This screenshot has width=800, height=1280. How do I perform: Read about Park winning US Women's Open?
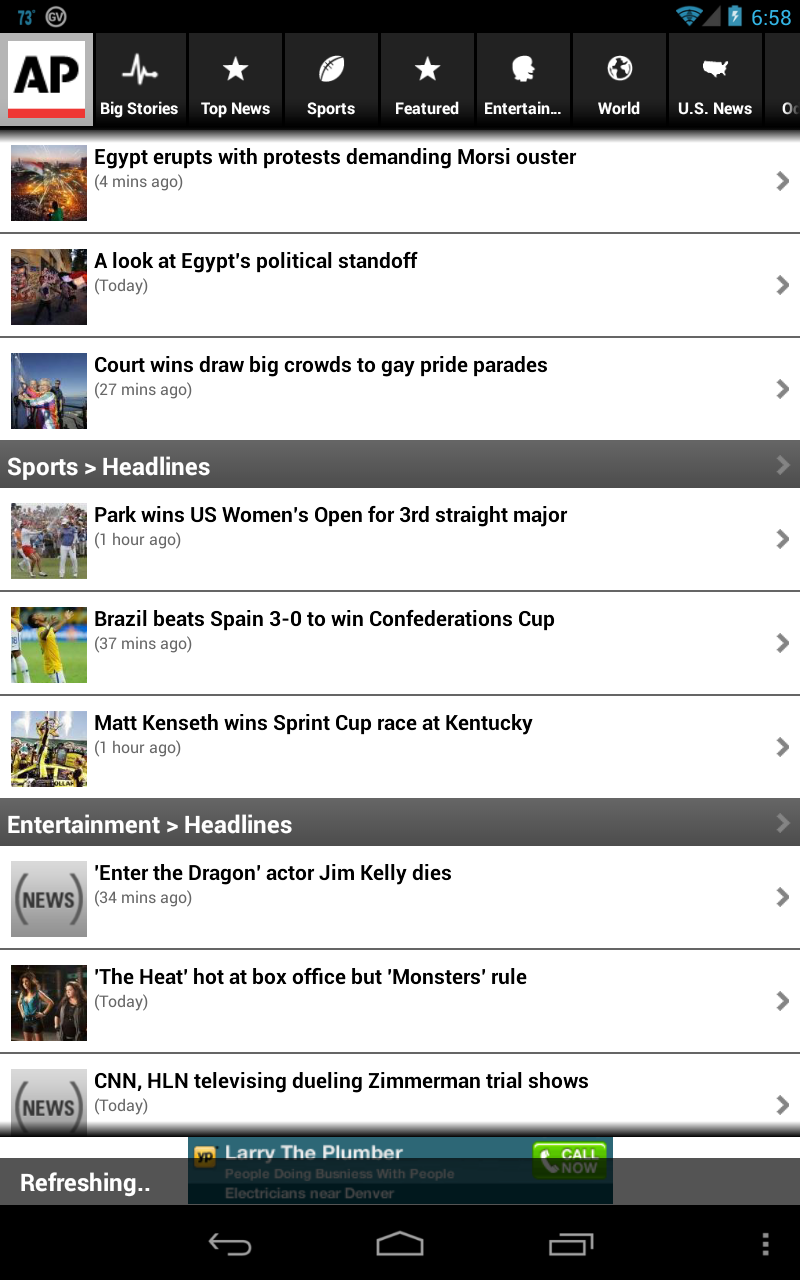[x=400, y=540]
